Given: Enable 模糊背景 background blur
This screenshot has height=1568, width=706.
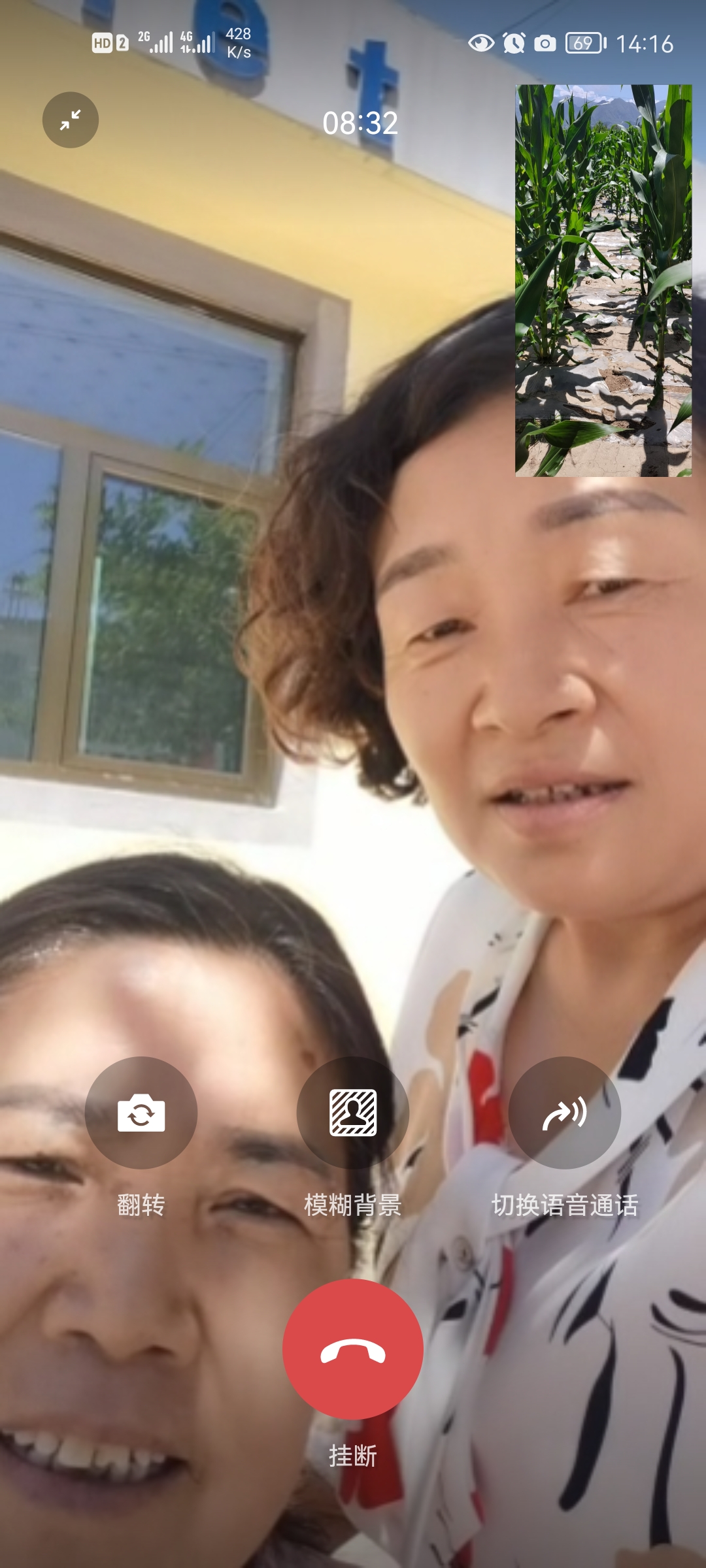Looking at the screenshot, I should [353, 1113].
